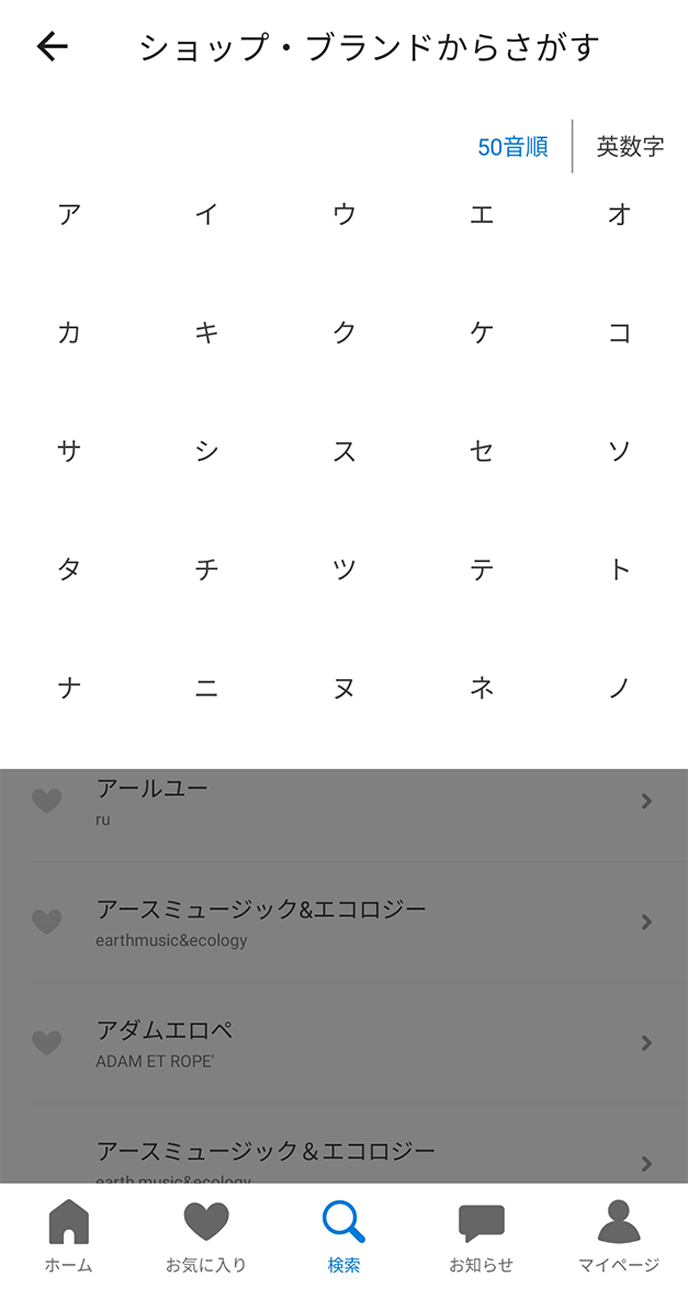
Task: Jump to brands starting with ア
Action: [68, 214]
